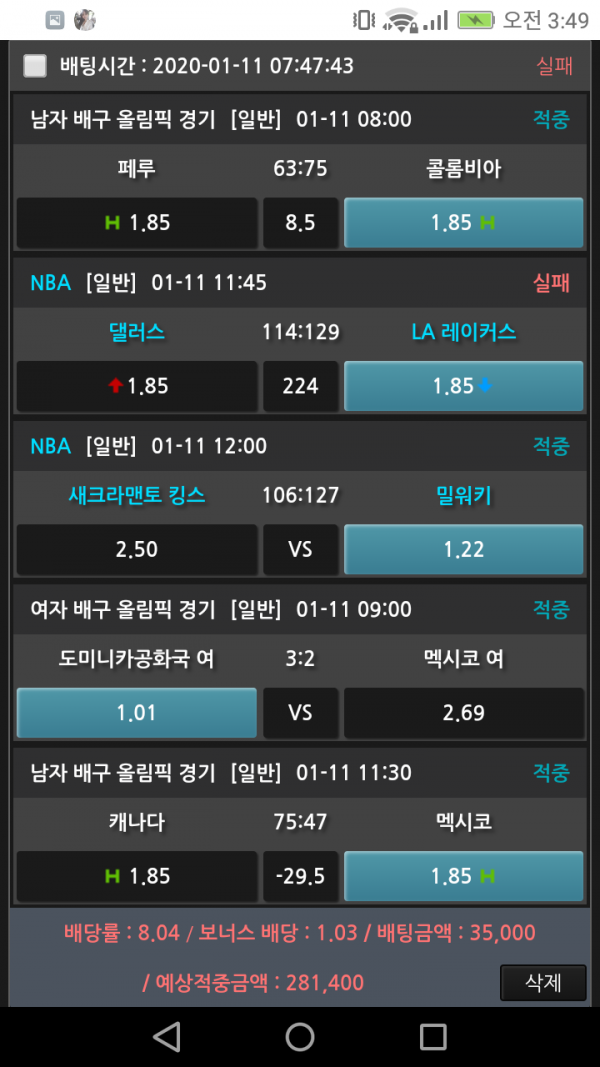Choose LA 레이커스 under odds 1.85
This screenshot has width=600, height=1067.
(463, 386)
